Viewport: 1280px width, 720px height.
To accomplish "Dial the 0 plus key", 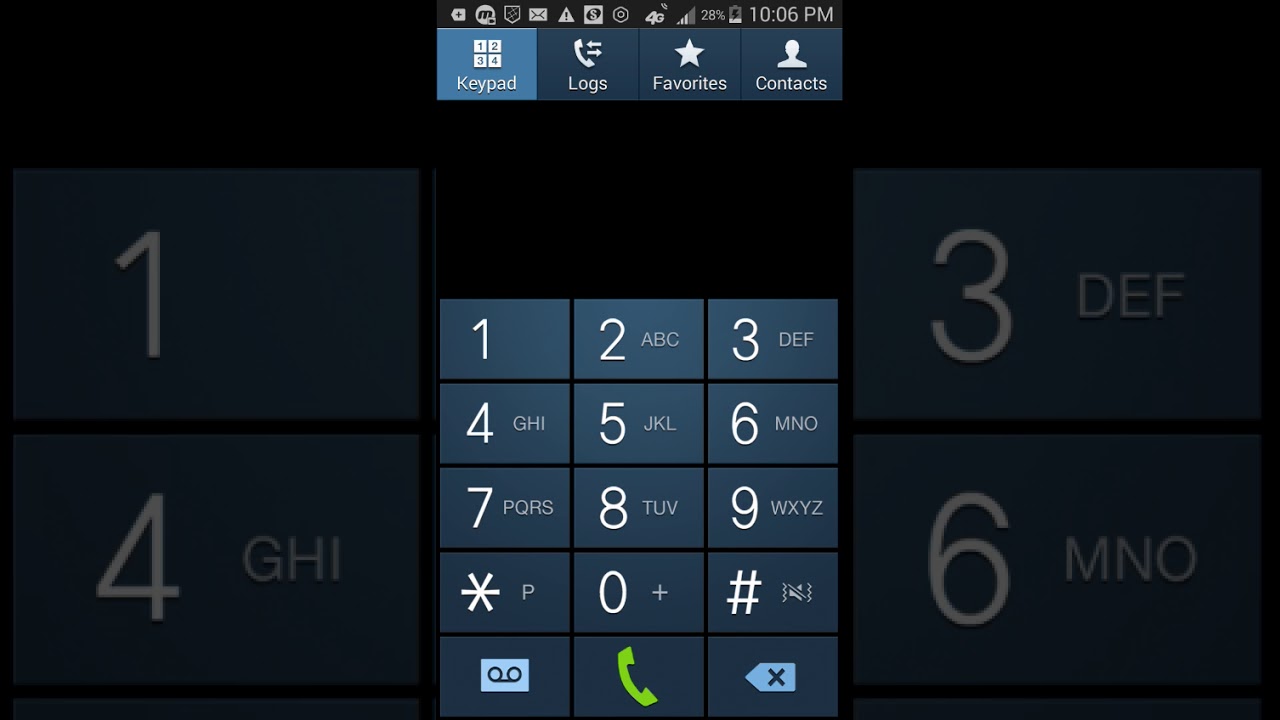I will (x=639, y=592).
